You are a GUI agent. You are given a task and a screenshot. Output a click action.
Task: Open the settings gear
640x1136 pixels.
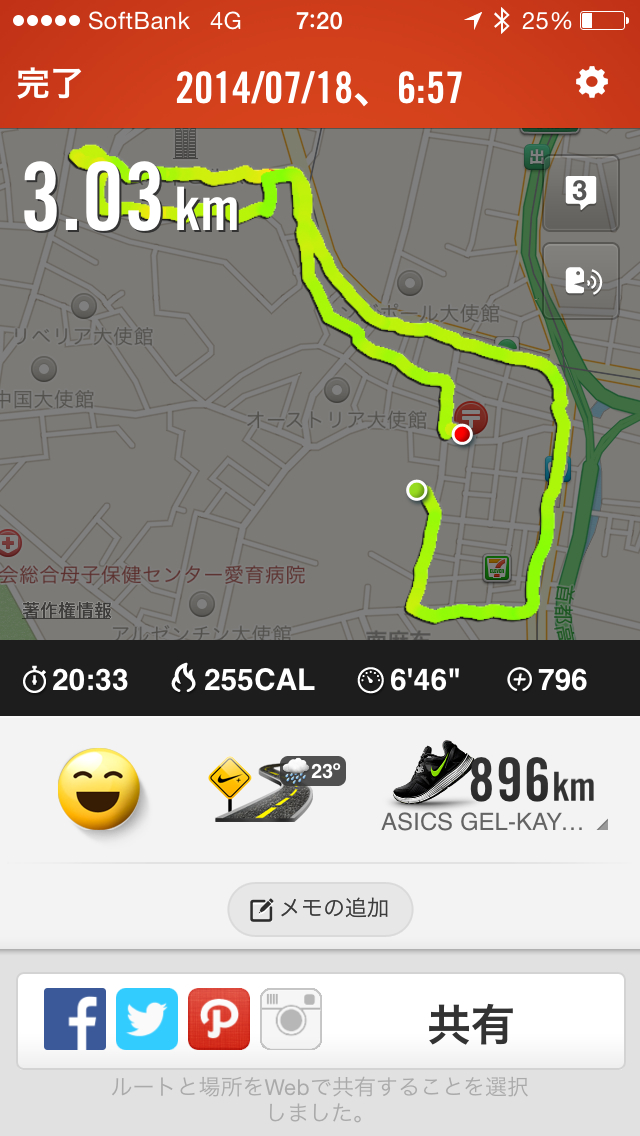(591, 83)
